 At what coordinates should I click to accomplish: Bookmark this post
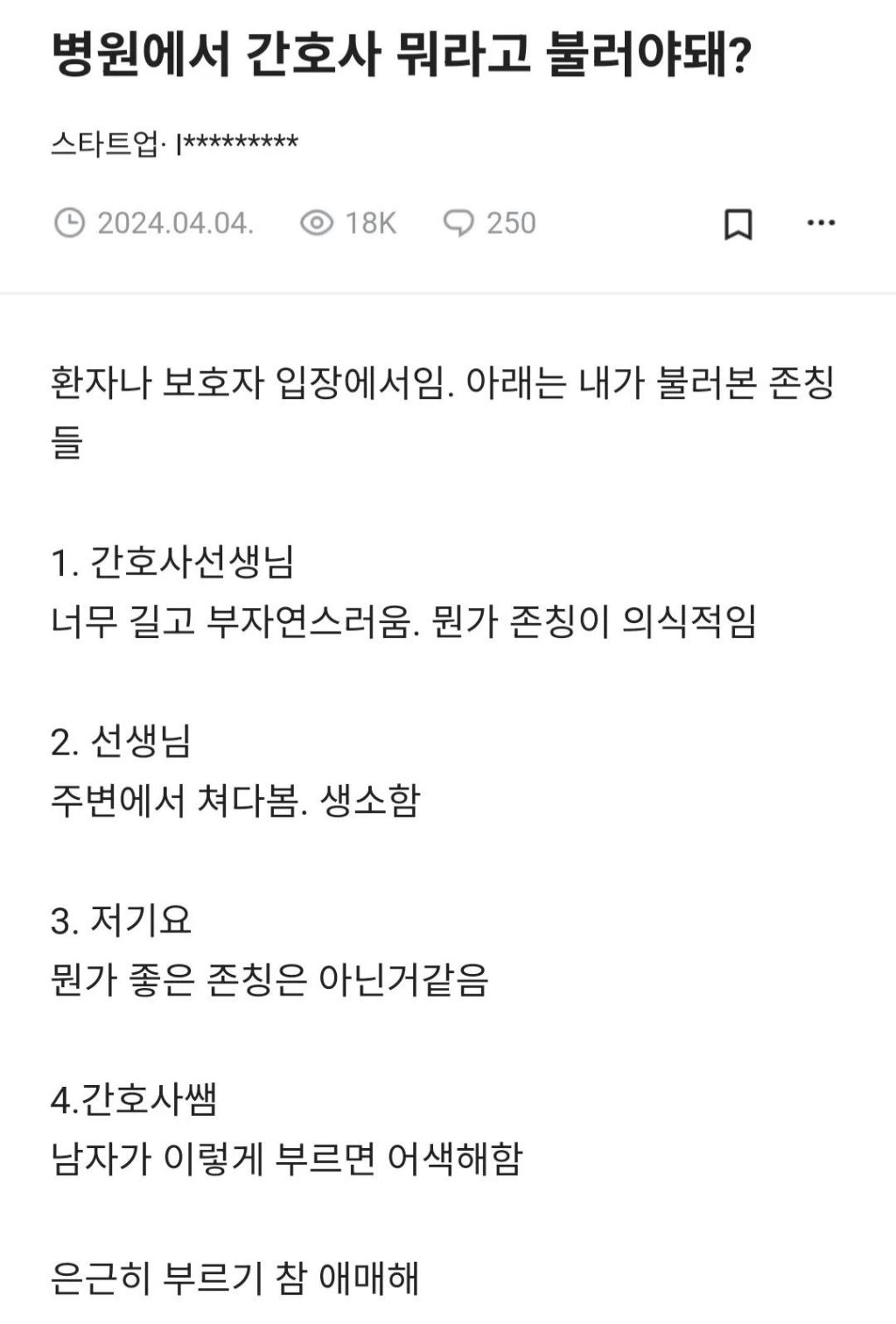coord(738,224)
